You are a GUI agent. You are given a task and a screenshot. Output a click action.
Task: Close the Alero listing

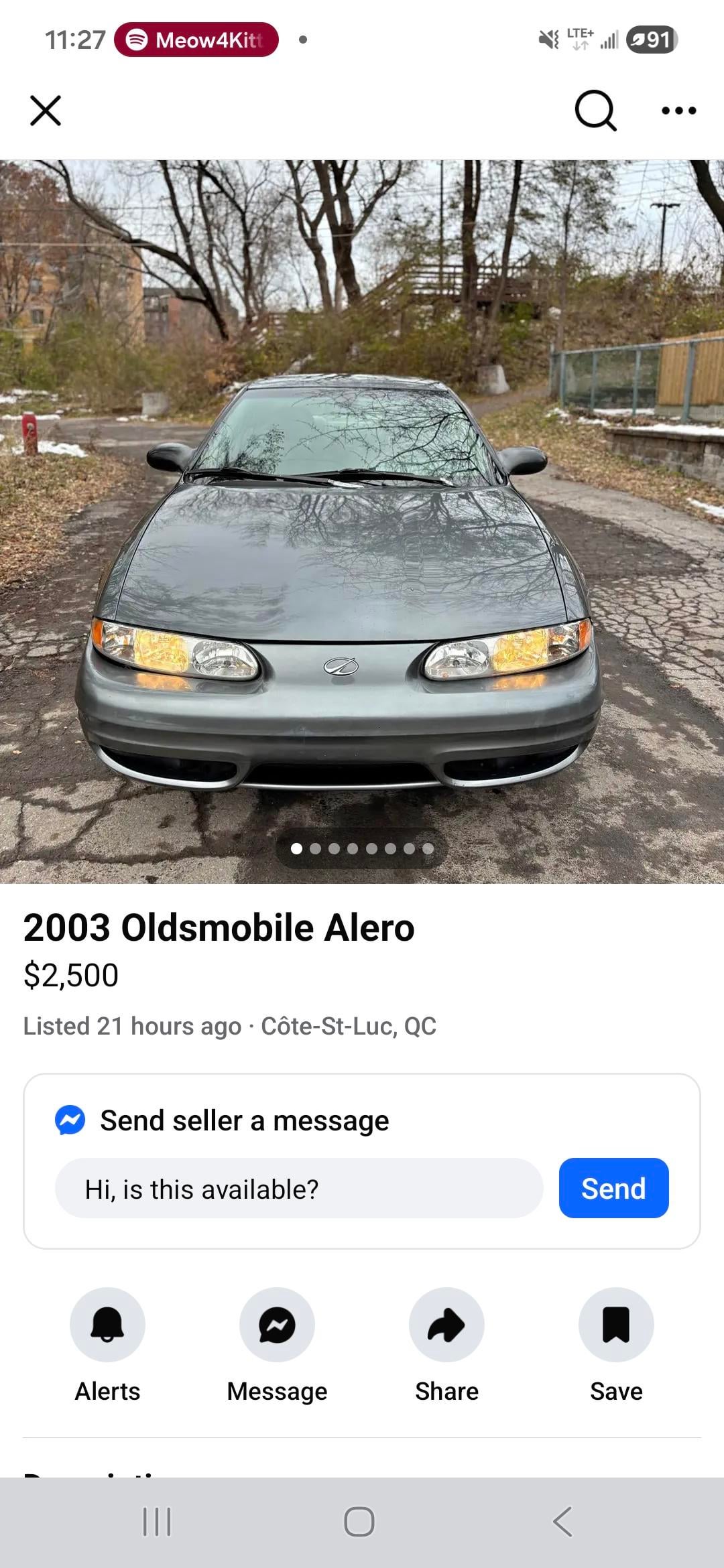(x=46, y=111)
